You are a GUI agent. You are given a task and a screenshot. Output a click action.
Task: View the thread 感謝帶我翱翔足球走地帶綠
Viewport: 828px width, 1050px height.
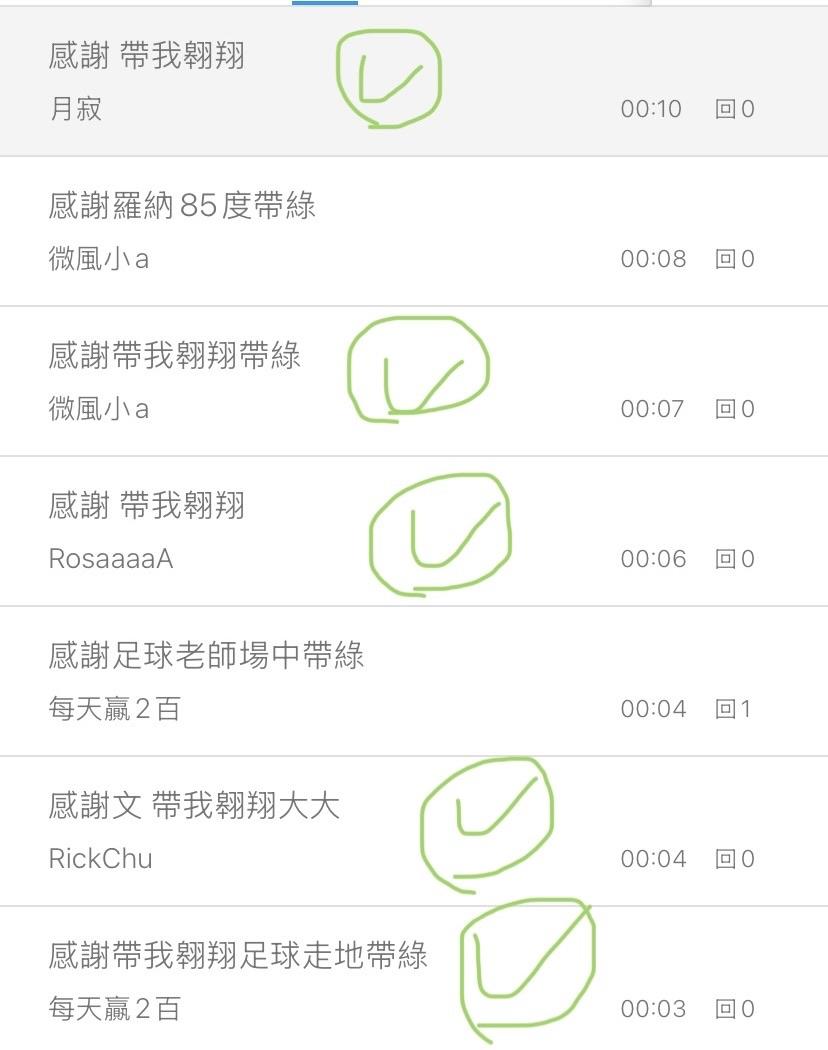(238, 956)
